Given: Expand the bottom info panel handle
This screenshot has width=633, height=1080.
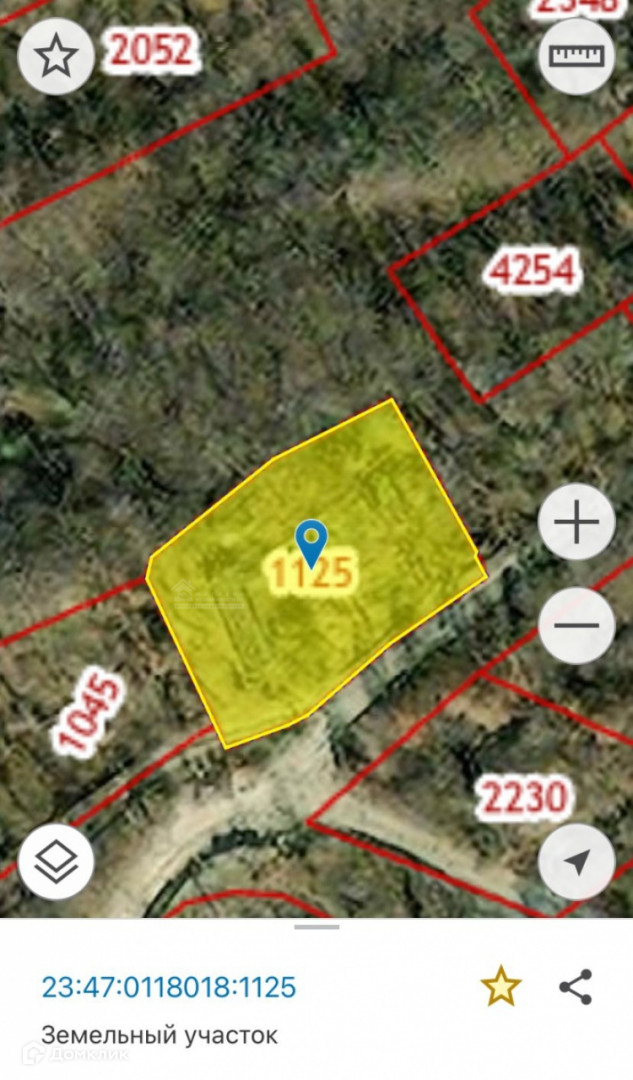Looking at the screenshot, I should tap(316, 927).
